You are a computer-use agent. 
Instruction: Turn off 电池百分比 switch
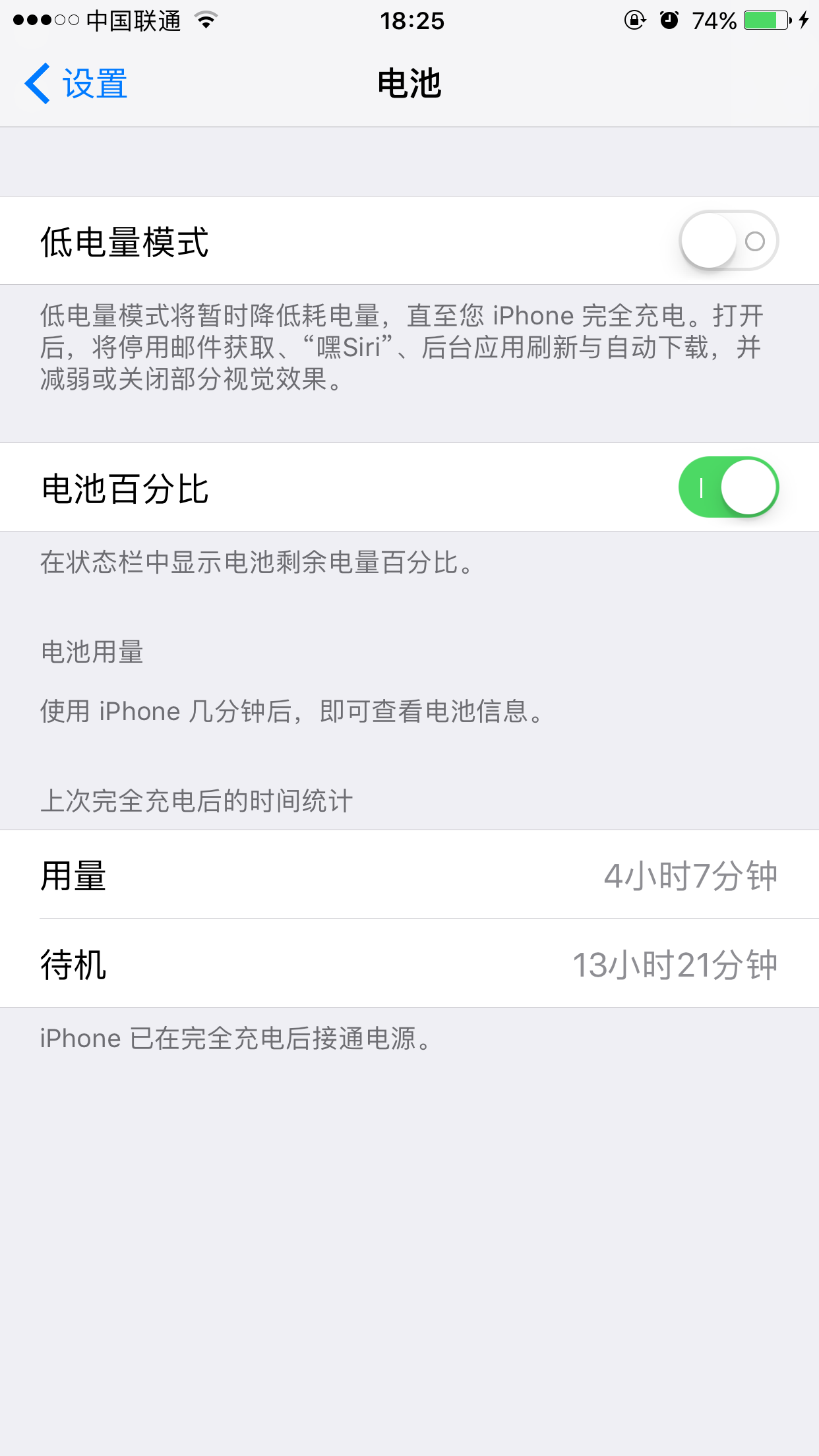[728, 487]
